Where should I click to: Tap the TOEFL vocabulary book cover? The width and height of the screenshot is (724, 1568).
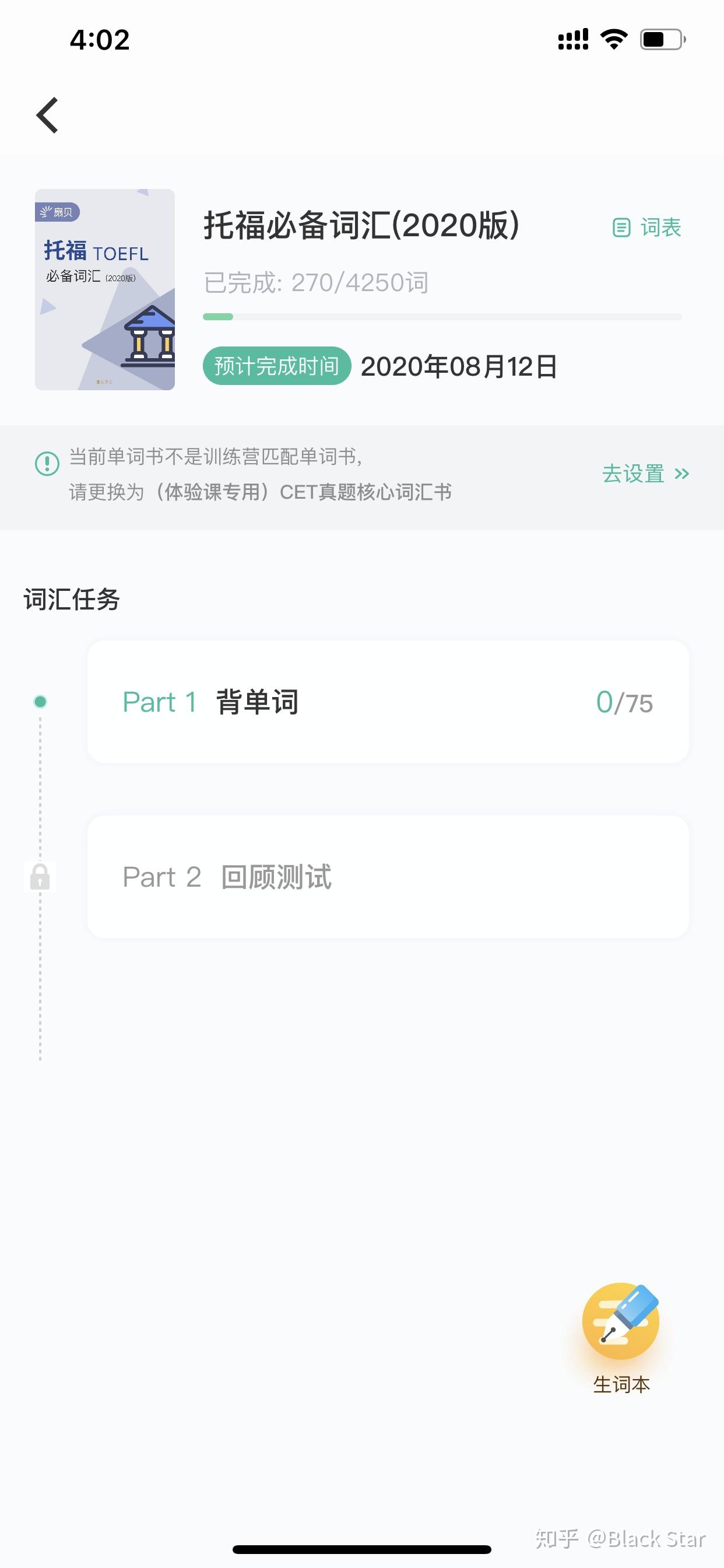point(105,291)
